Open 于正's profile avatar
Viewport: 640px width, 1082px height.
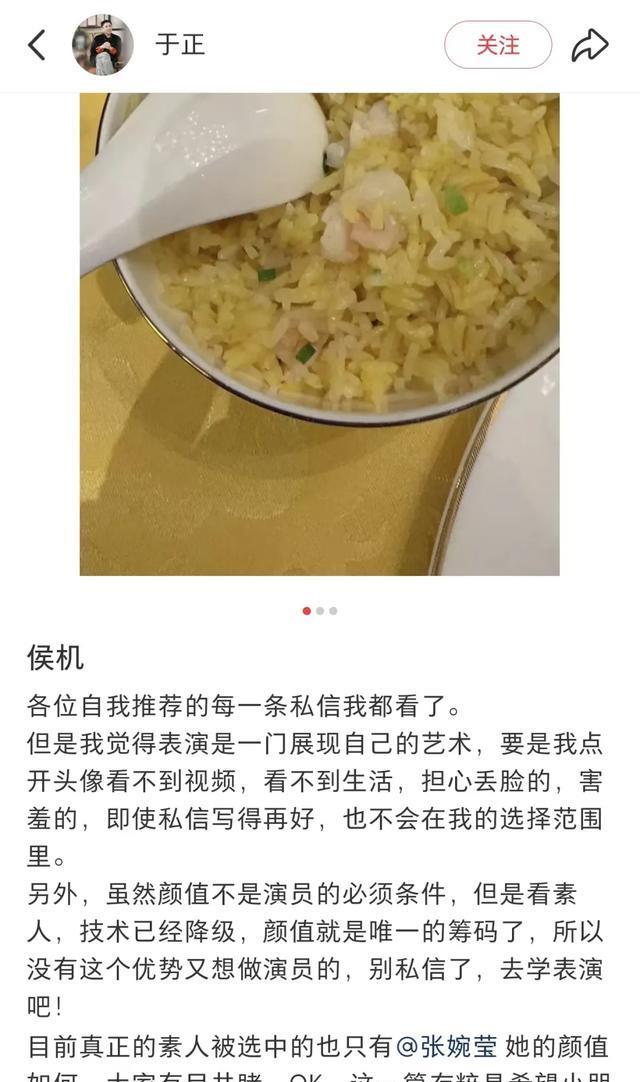point(102,45)
